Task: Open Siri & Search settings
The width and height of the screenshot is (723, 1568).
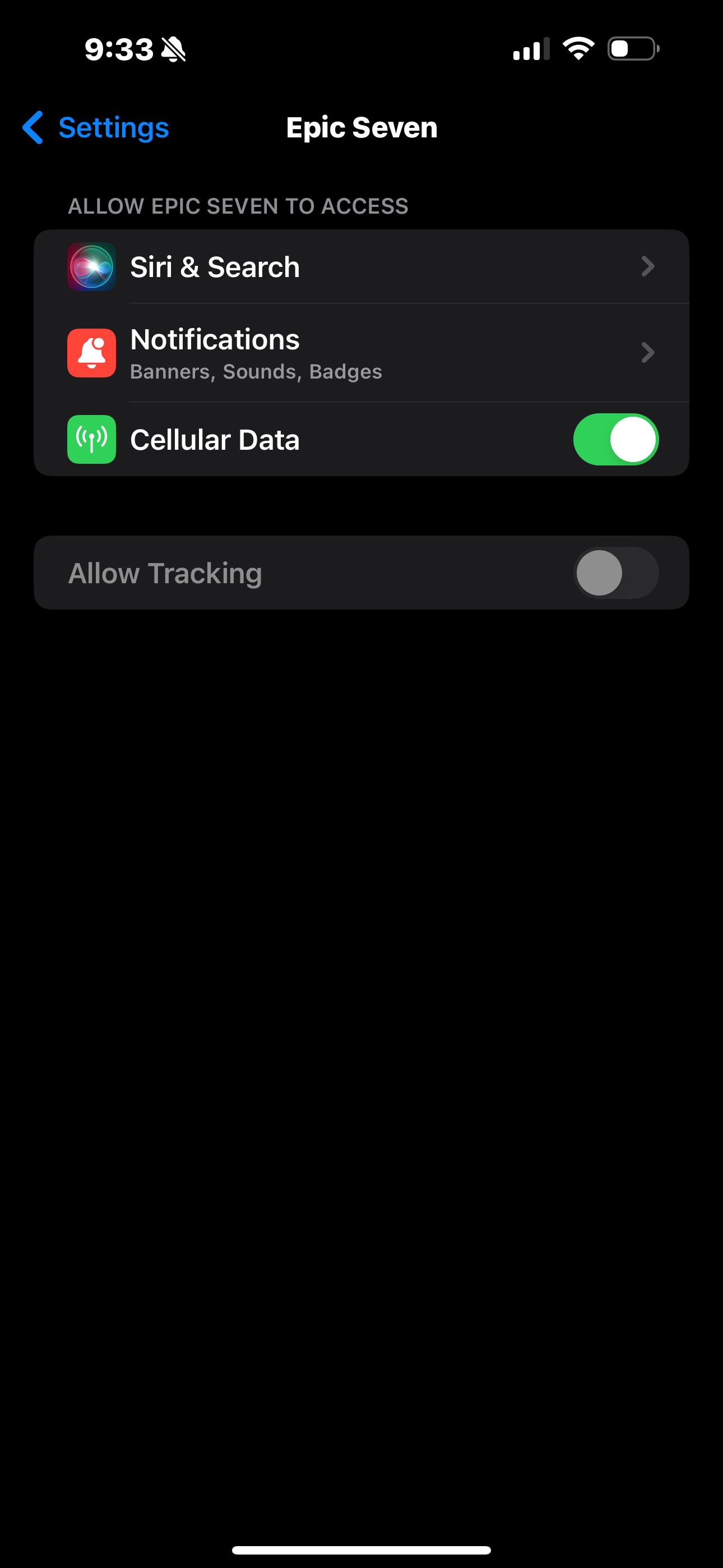Action: click(361, 266)
